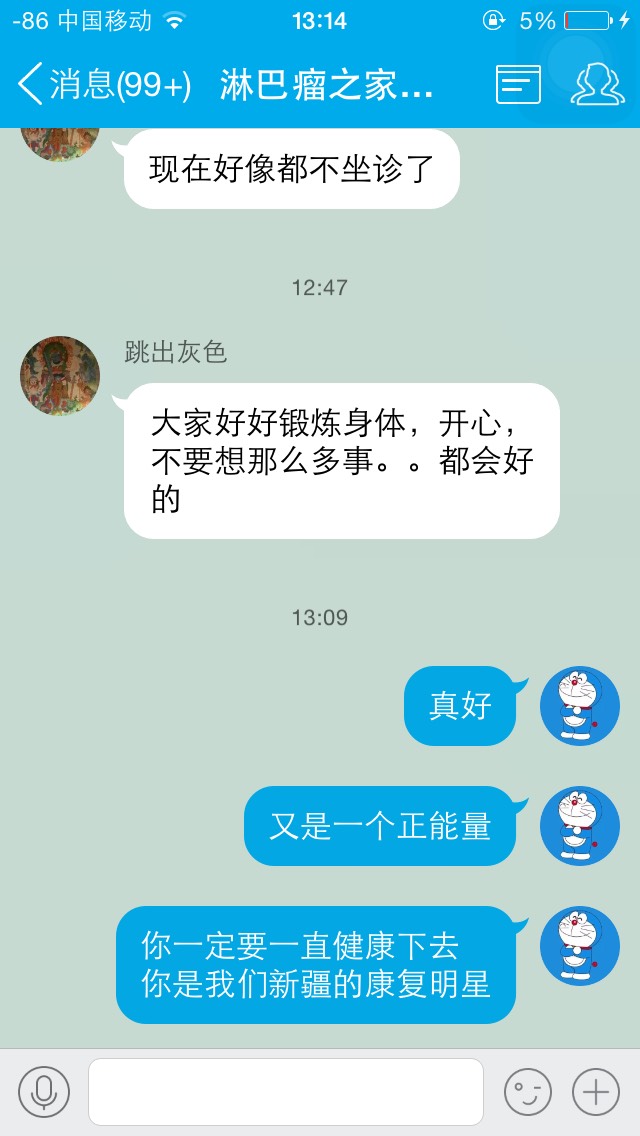Image resolution: width=640 pixels, height=1136 pixels.
Task: Switch to voice input microphone
Action: click(44, 1092)
